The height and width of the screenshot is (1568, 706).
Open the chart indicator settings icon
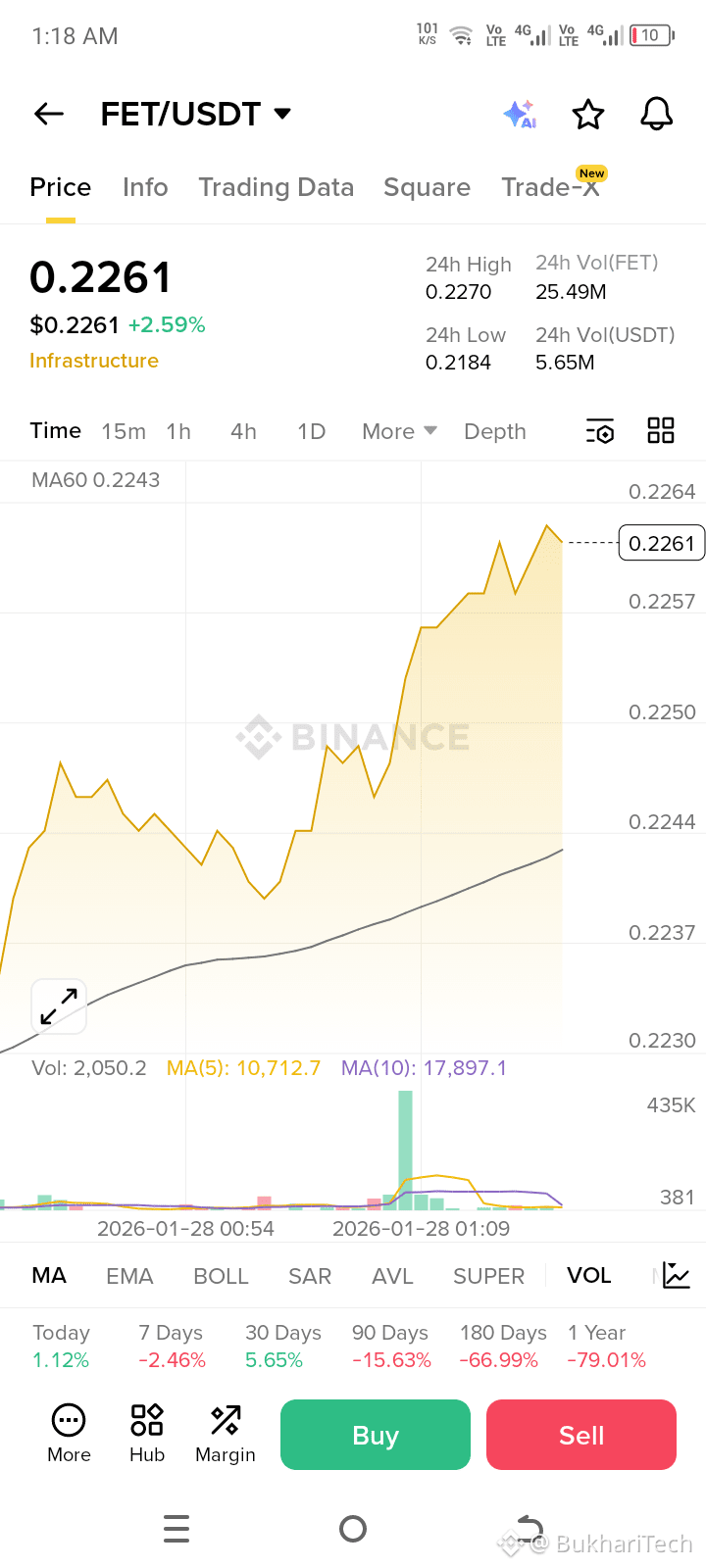599,430
